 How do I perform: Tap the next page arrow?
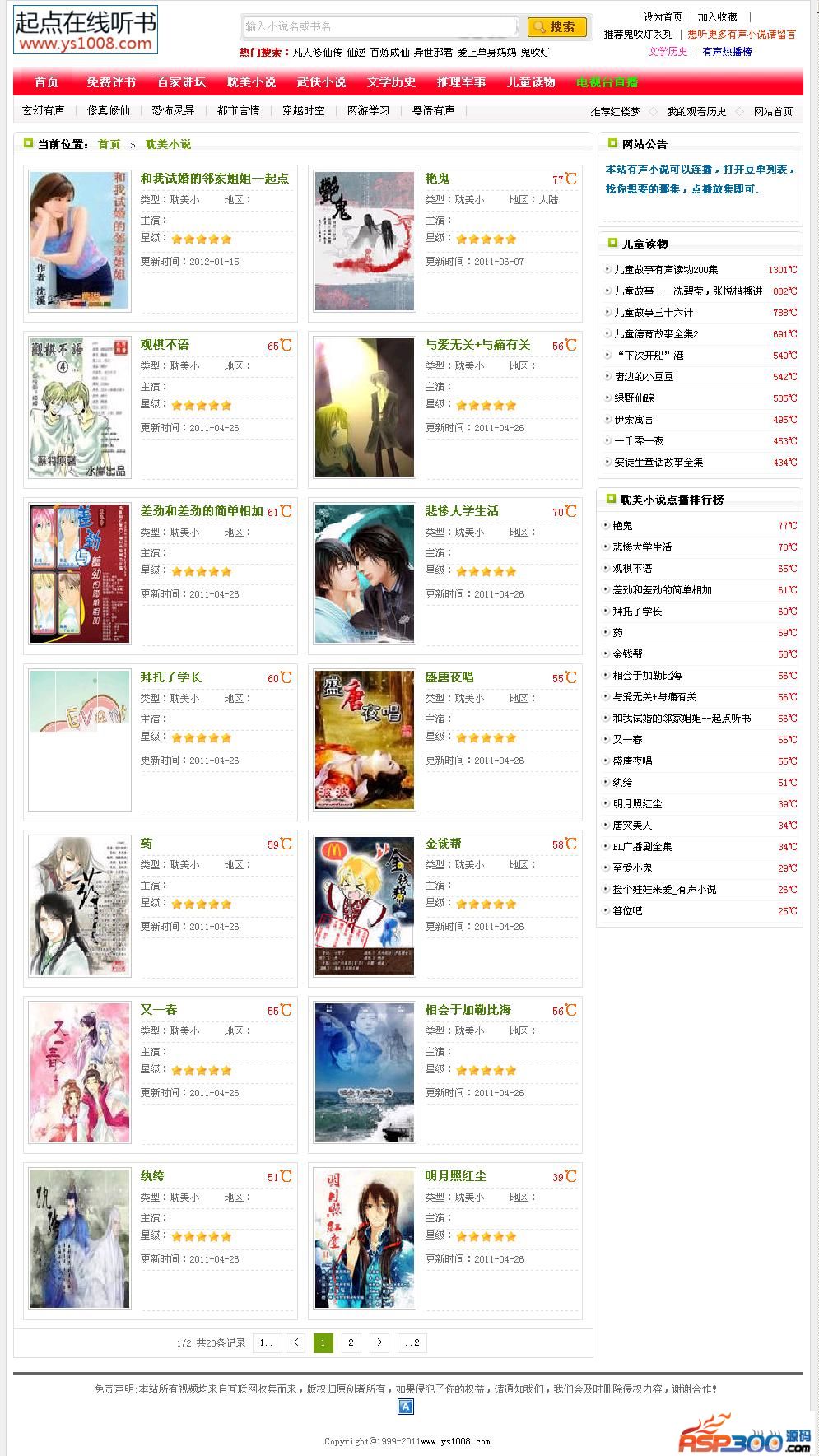click(379, 1342)
